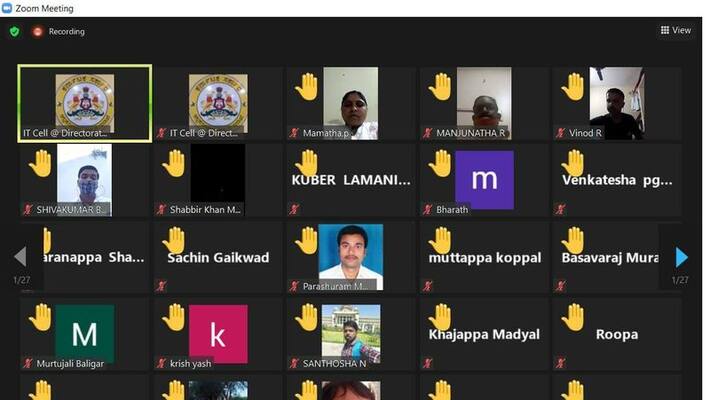Viewport: 710px width, 400px height.
Task: Select MANJUNATHA R's video tile
Action: [484, 103]
